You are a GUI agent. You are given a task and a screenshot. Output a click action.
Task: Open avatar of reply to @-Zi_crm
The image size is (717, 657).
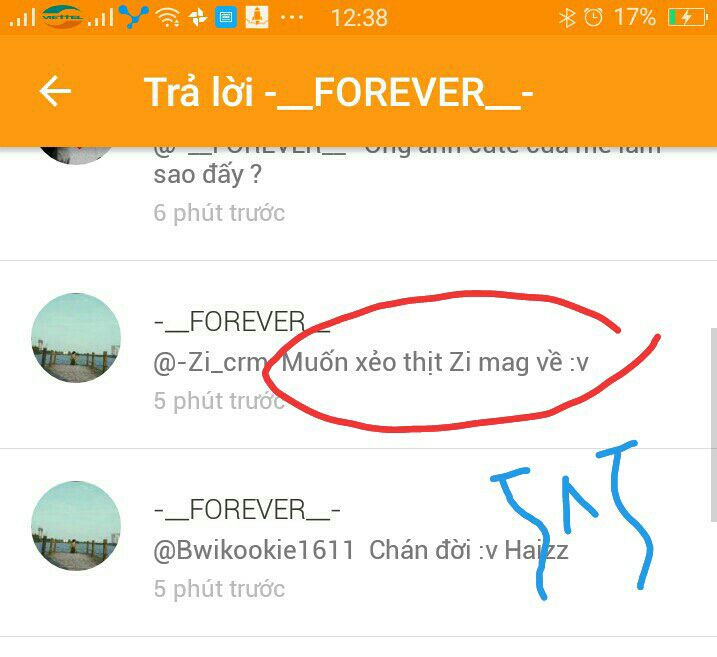click(x=76, y=338)
